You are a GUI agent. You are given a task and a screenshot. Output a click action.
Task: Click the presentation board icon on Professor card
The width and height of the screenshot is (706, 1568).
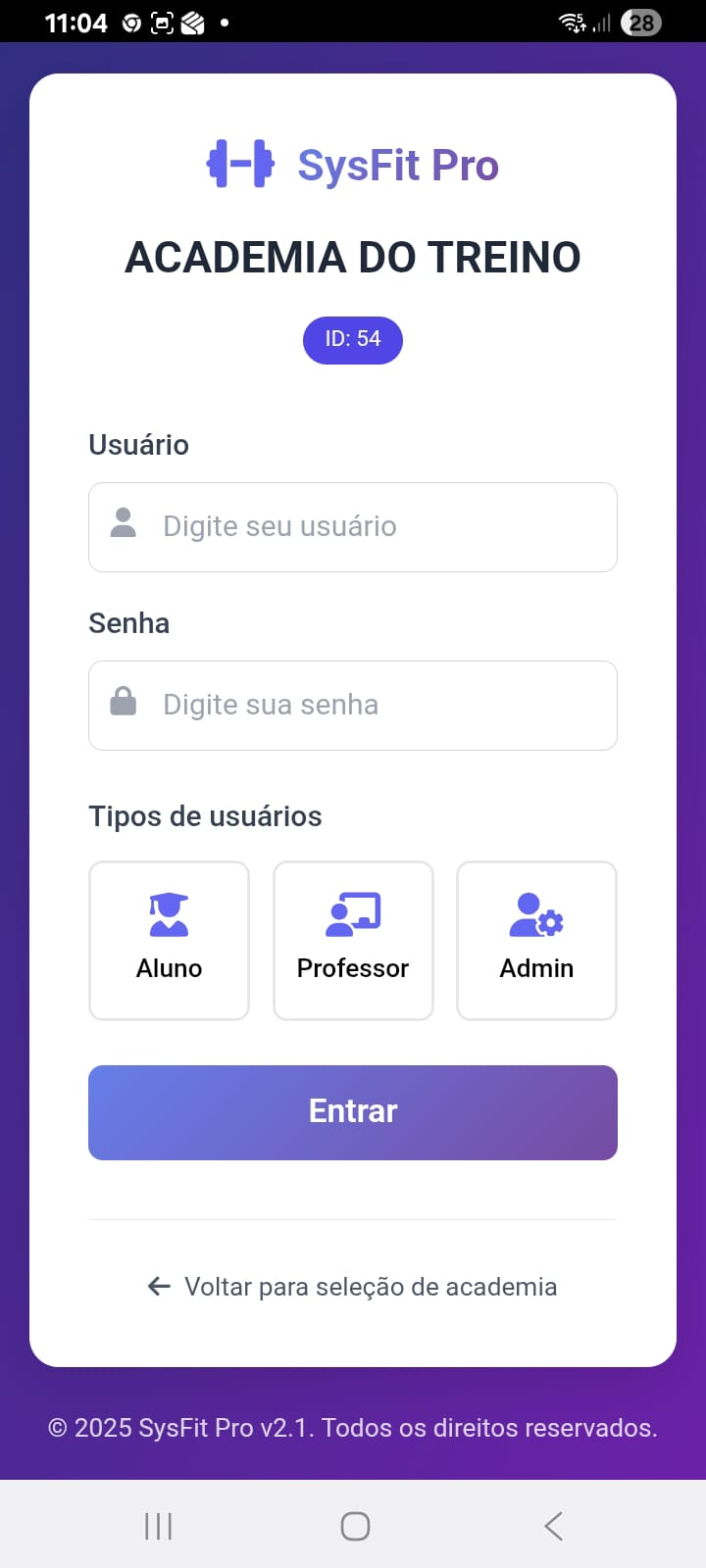353,912
